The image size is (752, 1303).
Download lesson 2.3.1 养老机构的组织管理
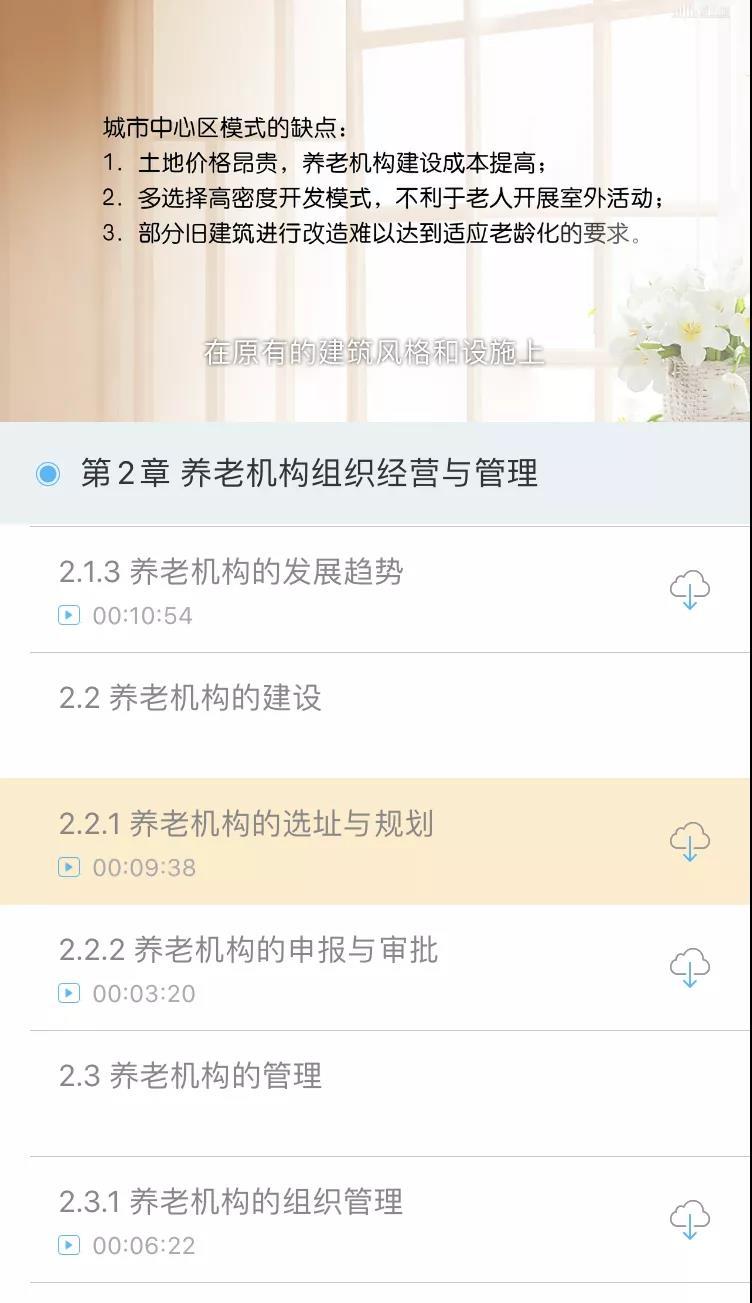tap(689, 1220)
